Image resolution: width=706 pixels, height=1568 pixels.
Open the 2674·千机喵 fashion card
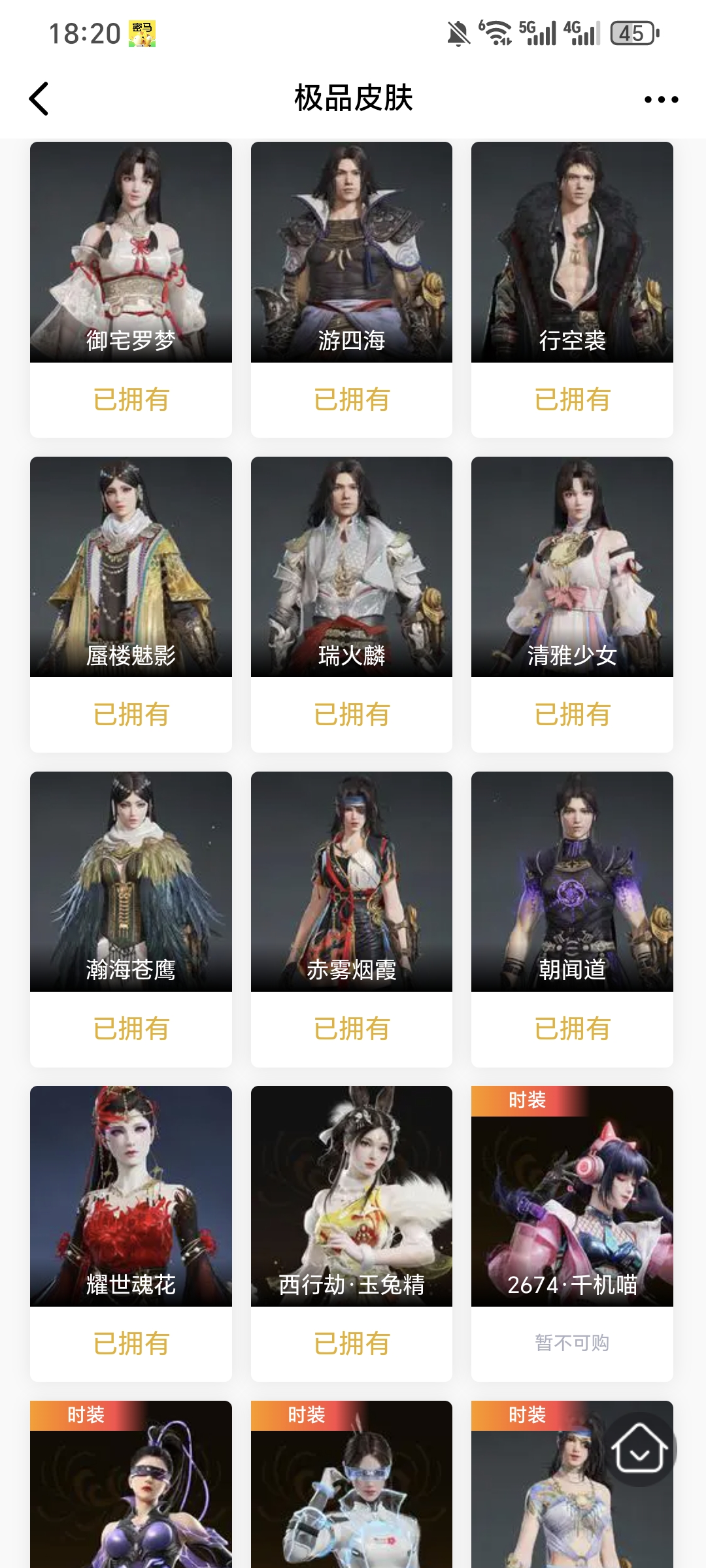point(572,1196)
